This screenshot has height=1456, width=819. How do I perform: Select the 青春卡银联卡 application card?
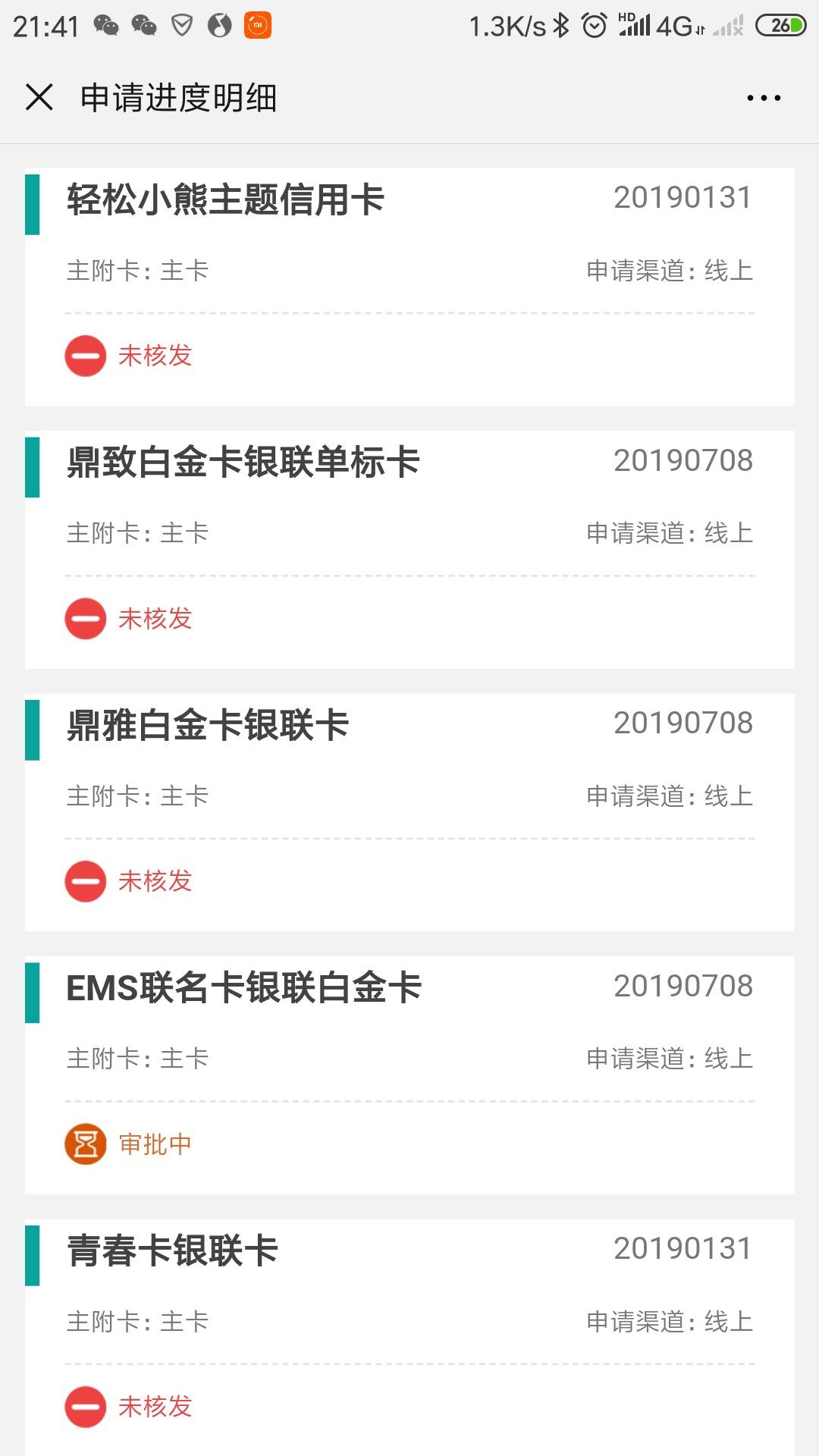409,1338
